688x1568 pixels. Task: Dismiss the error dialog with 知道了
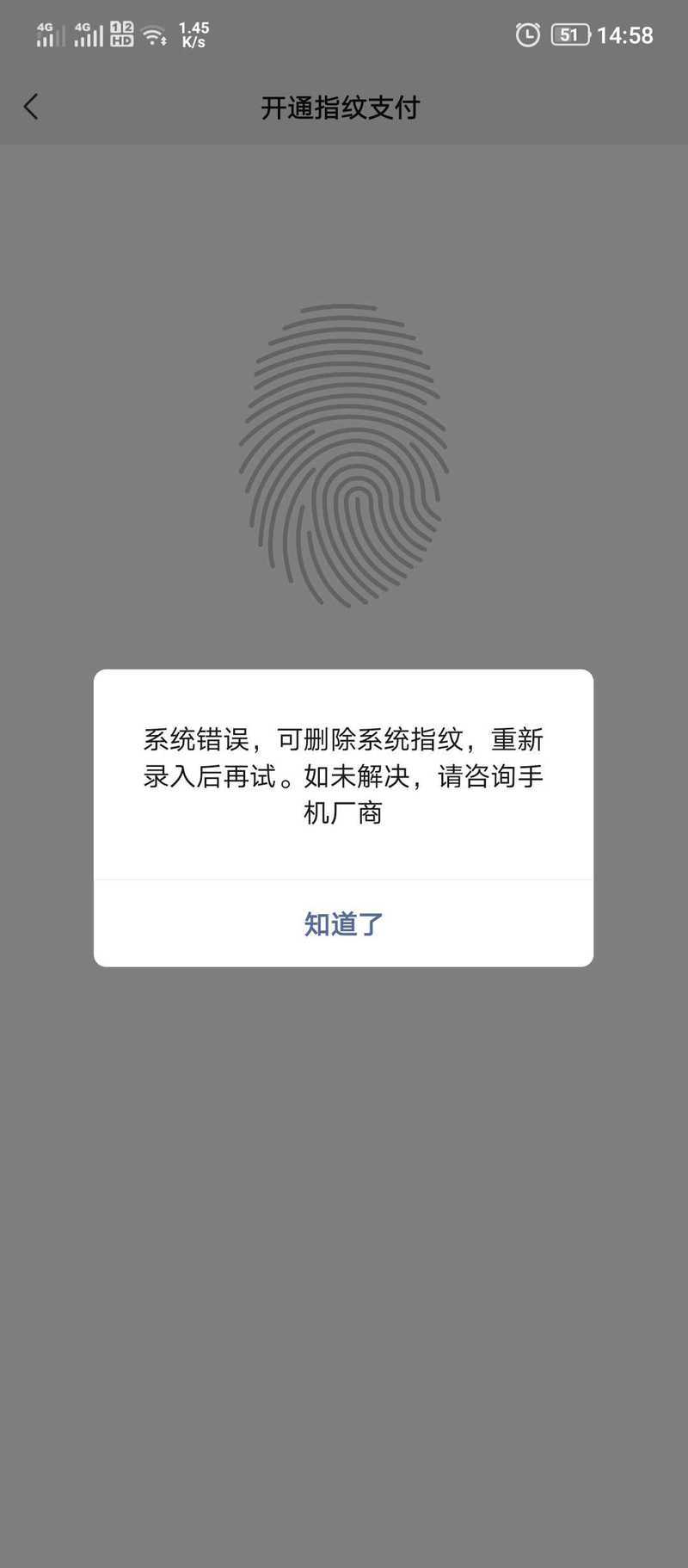click(343, 923)
